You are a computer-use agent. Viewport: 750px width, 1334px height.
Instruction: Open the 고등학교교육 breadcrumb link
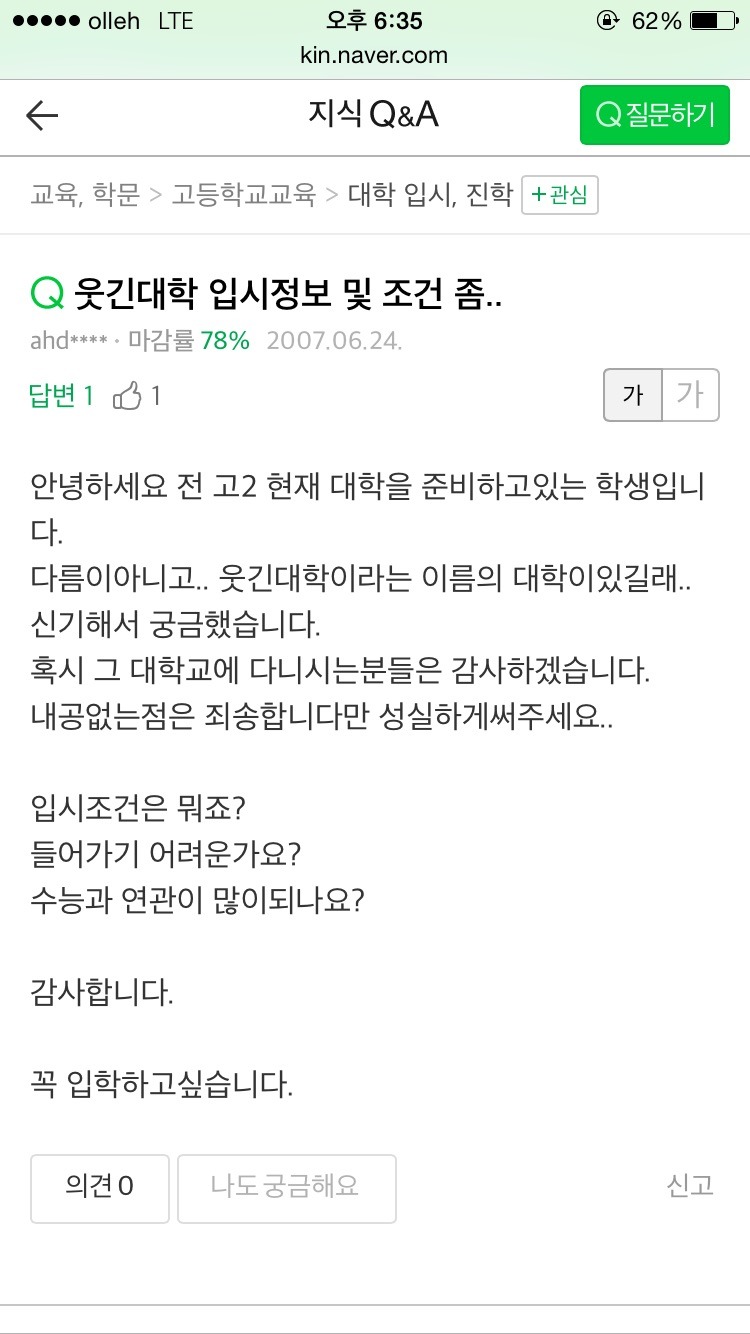[x=243, y=194]
